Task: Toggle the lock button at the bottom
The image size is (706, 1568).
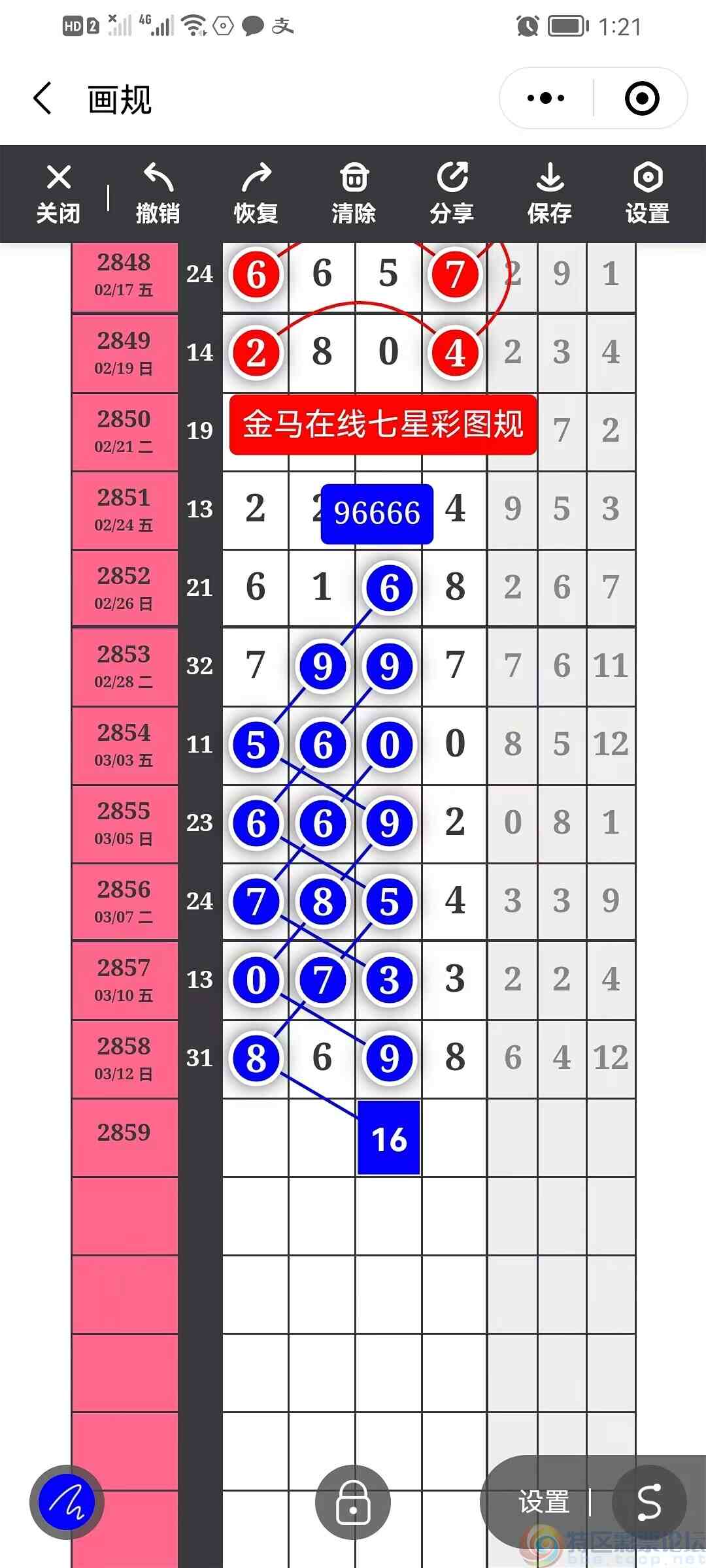Action: coord(353,1502)
